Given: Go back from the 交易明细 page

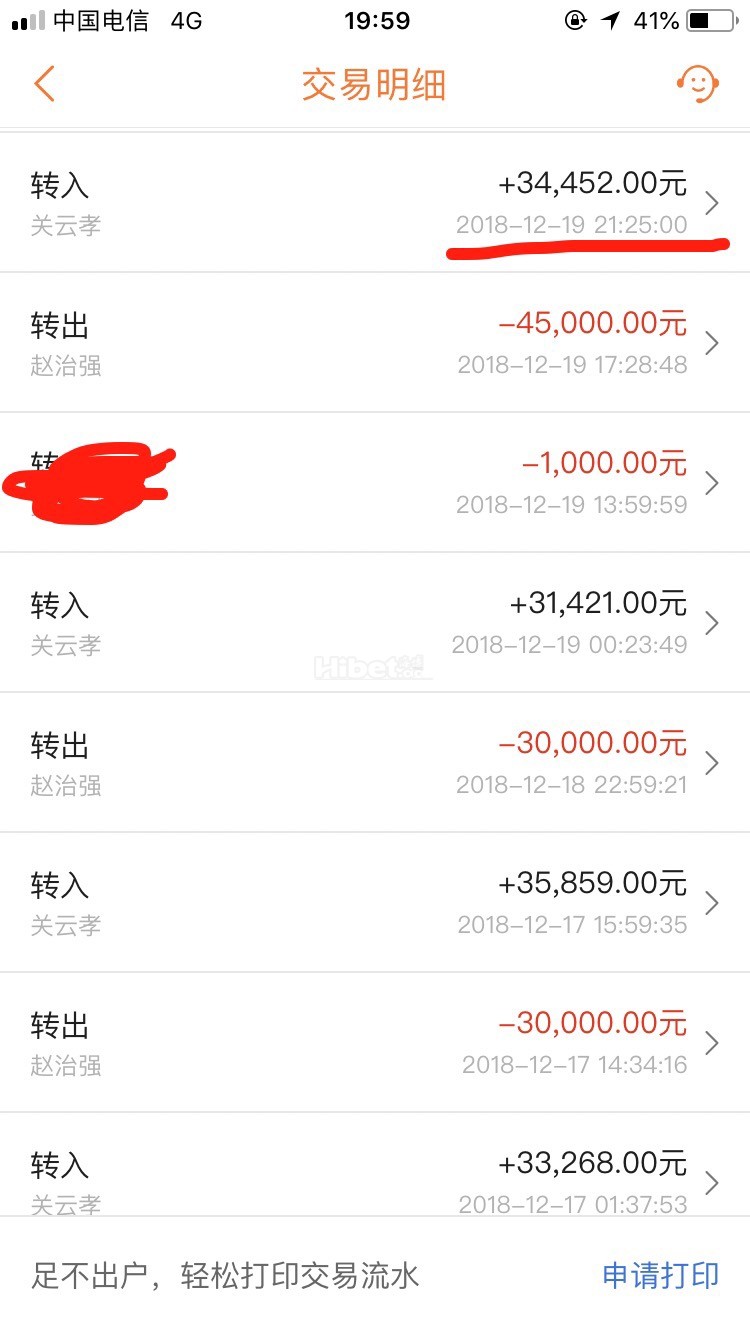Looking at the screenshot, I should coord(44,85).
